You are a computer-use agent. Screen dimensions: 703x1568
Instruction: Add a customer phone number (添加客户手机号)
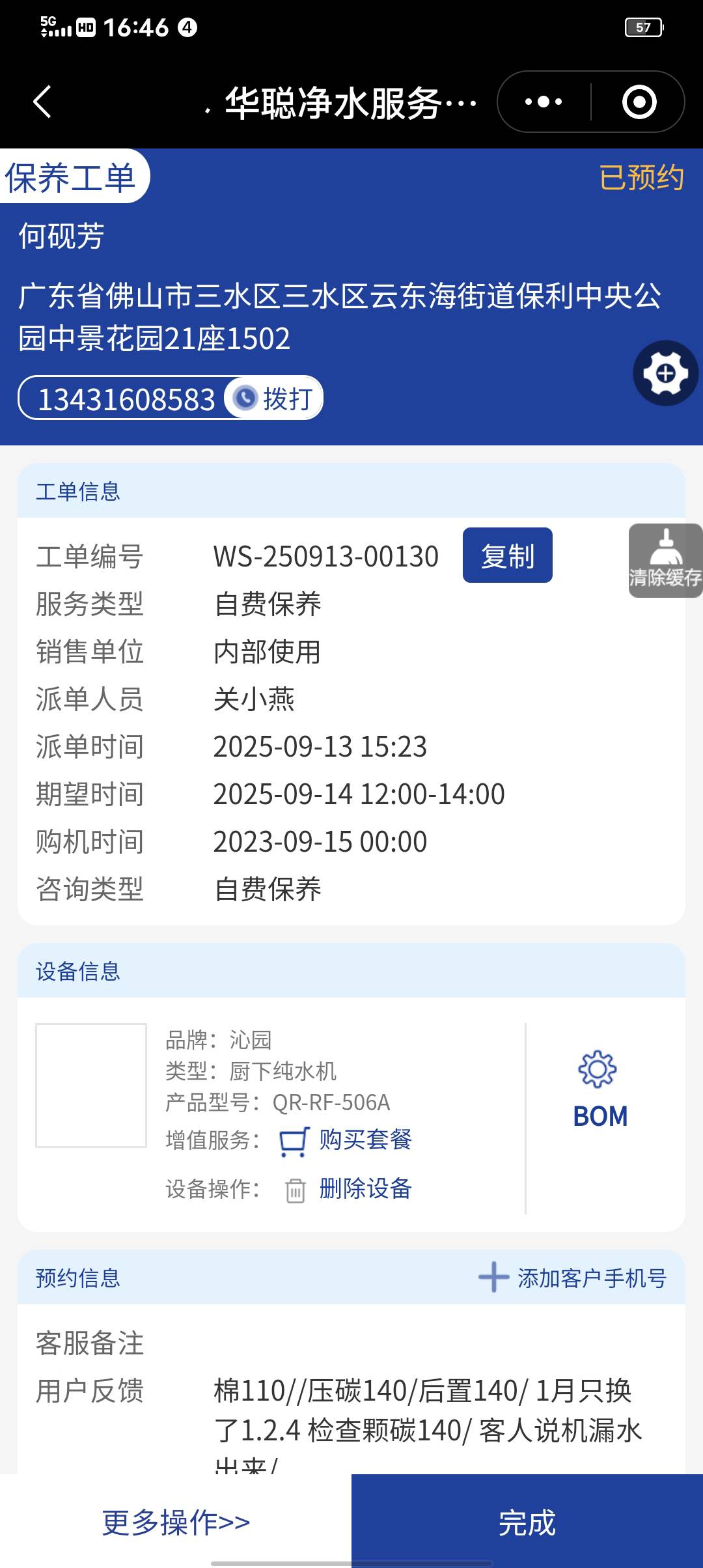click(573, 1278)
